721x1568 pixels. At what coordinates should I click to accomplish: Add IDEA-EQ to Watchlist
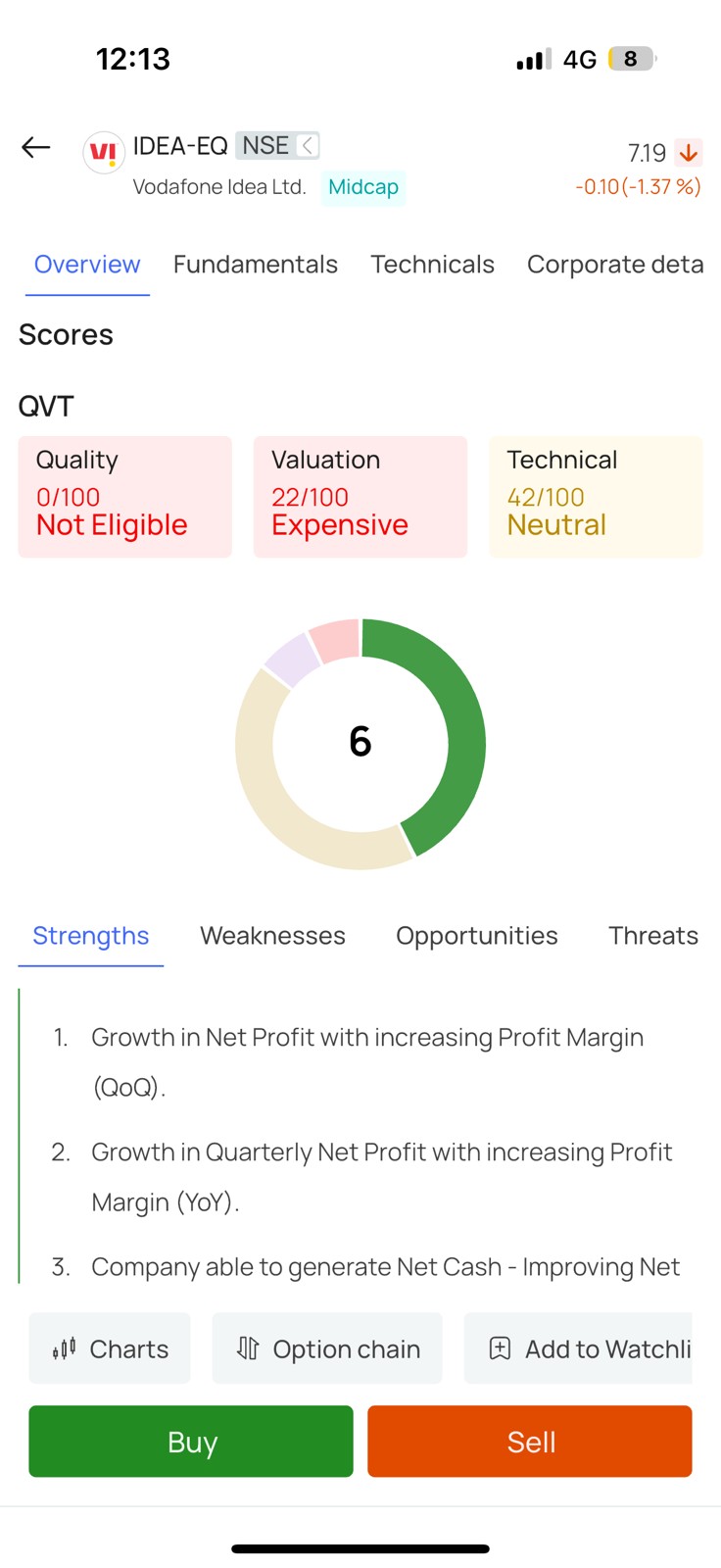578,1348
